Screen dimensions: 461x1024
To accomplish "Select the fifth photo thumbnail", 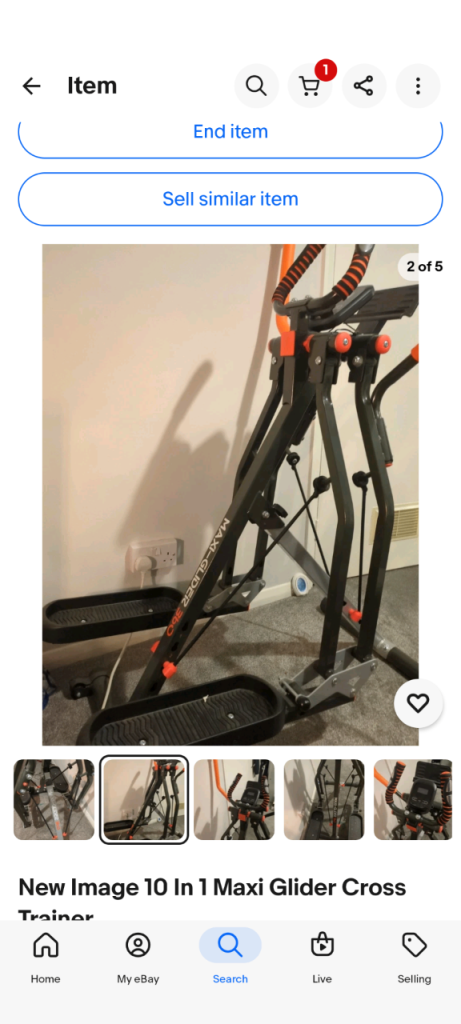I will 413,799.
